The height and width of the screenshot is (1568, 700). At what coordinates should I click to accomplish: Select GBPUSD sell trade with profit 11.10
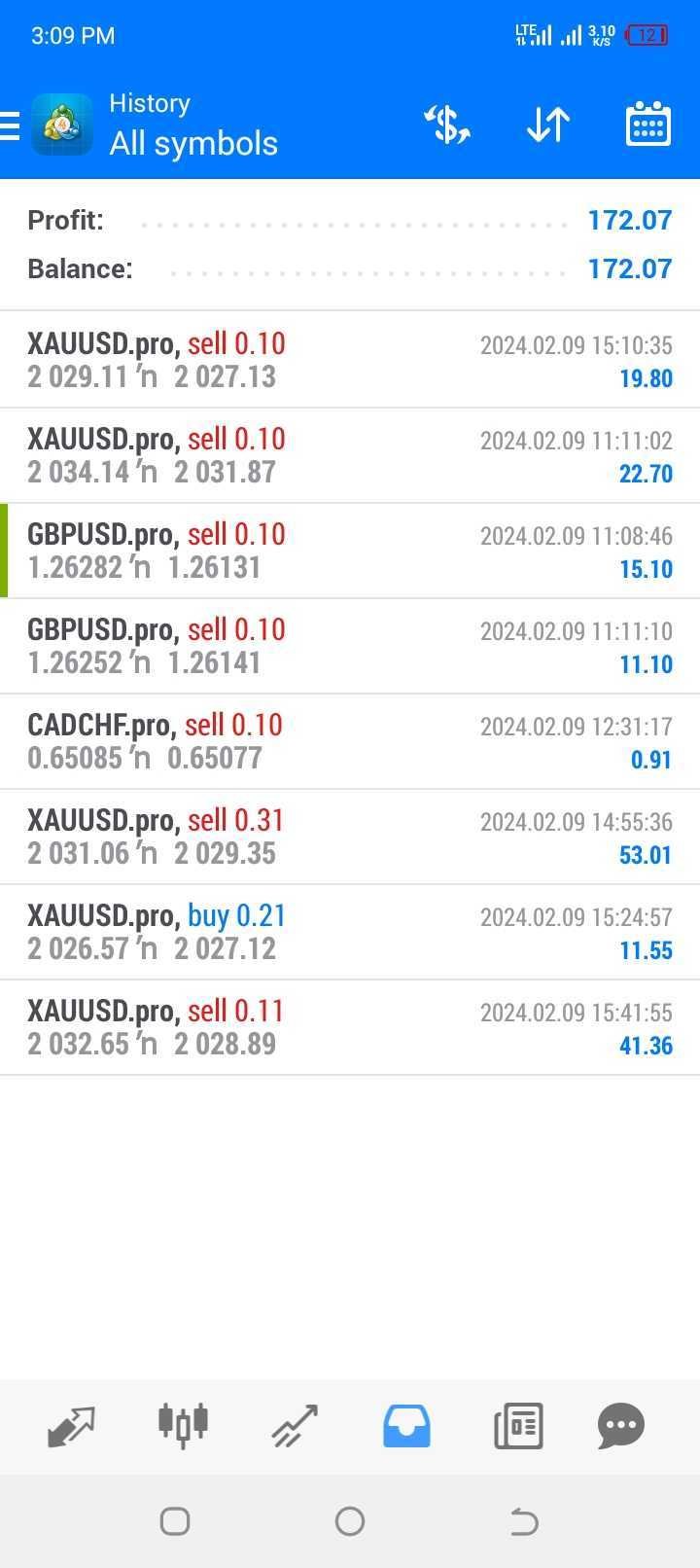click(x=350, y=646)
